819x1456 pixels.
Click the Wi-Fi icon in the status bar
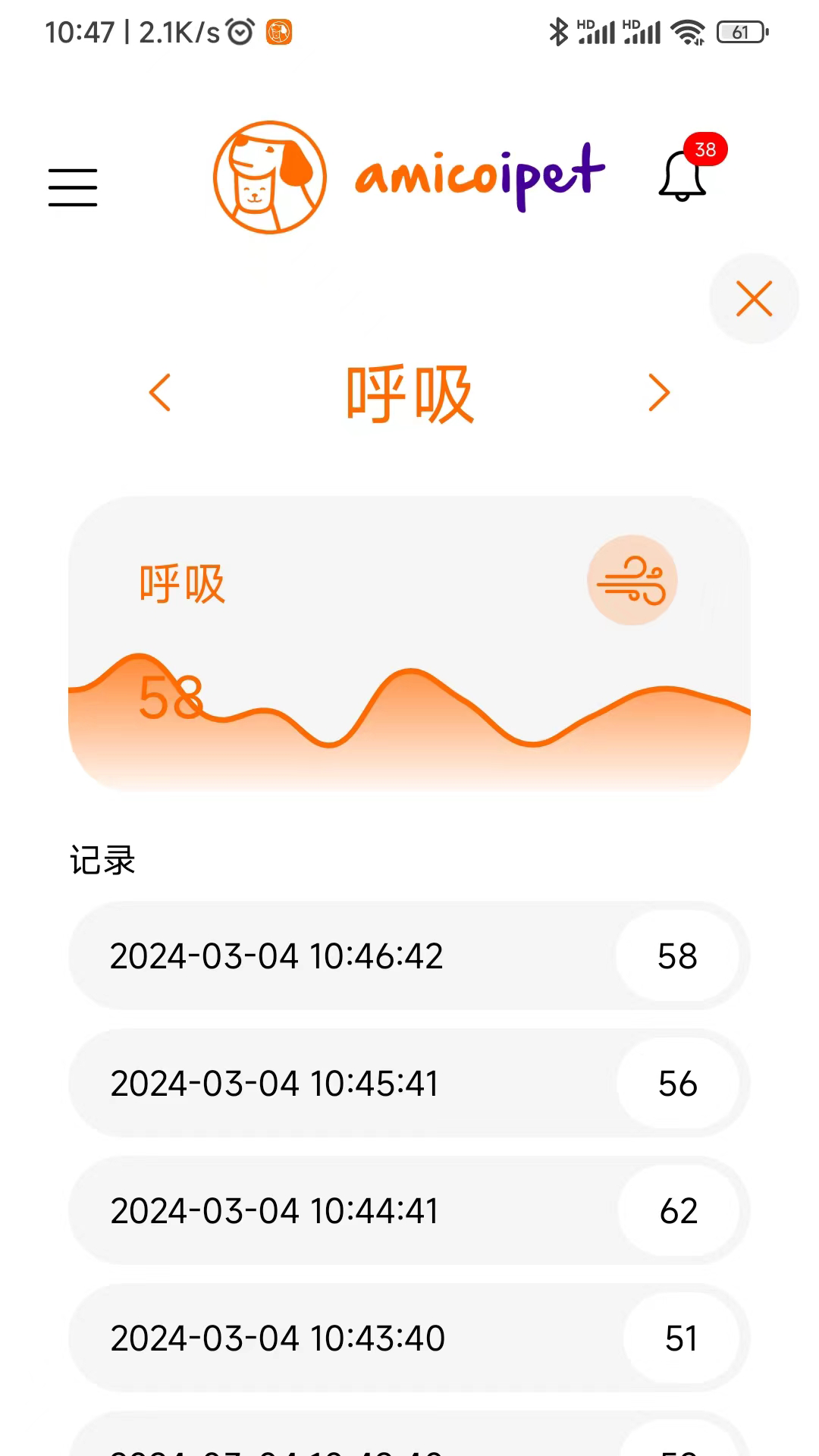pos(687,32)
